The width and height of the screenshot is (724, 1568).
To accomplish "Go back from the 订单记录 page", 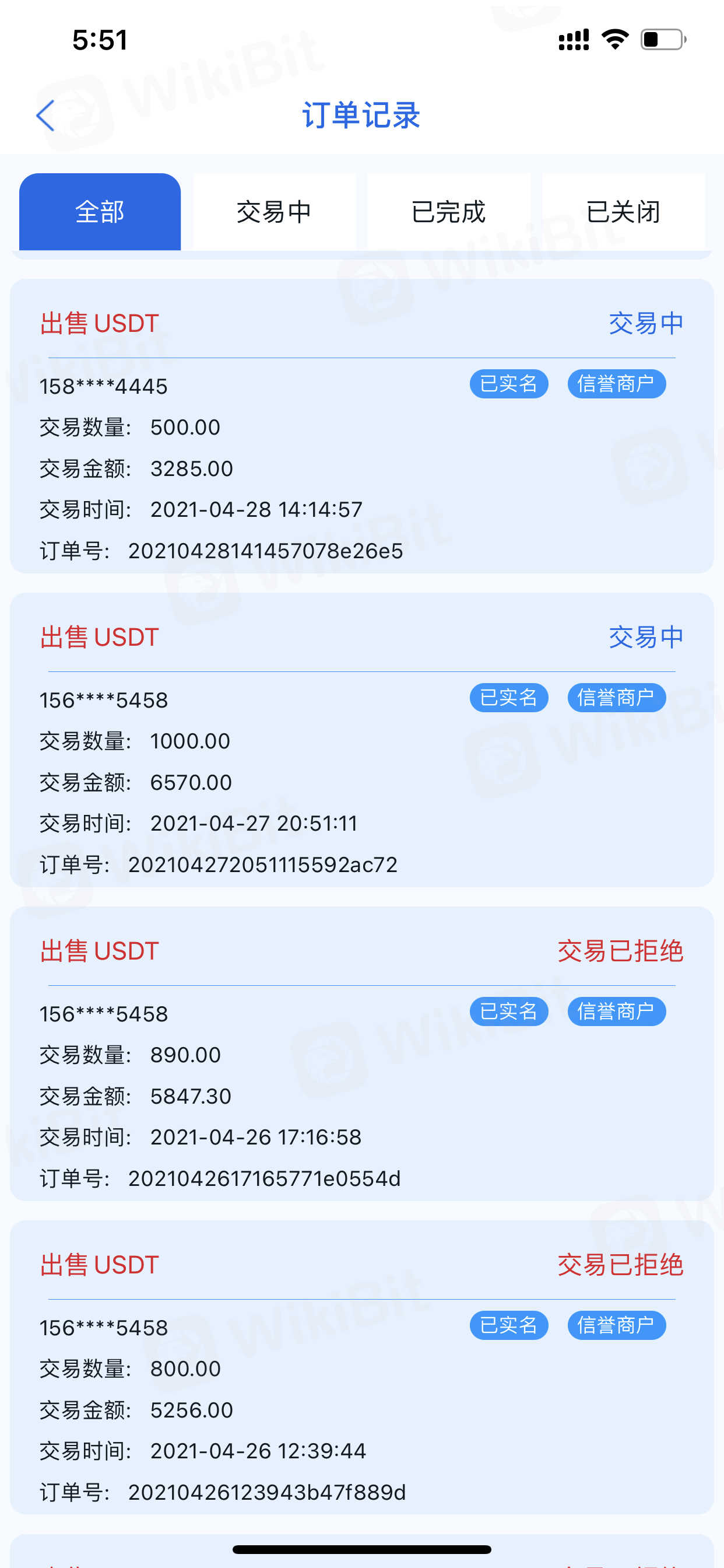I will tap(45, 116).
